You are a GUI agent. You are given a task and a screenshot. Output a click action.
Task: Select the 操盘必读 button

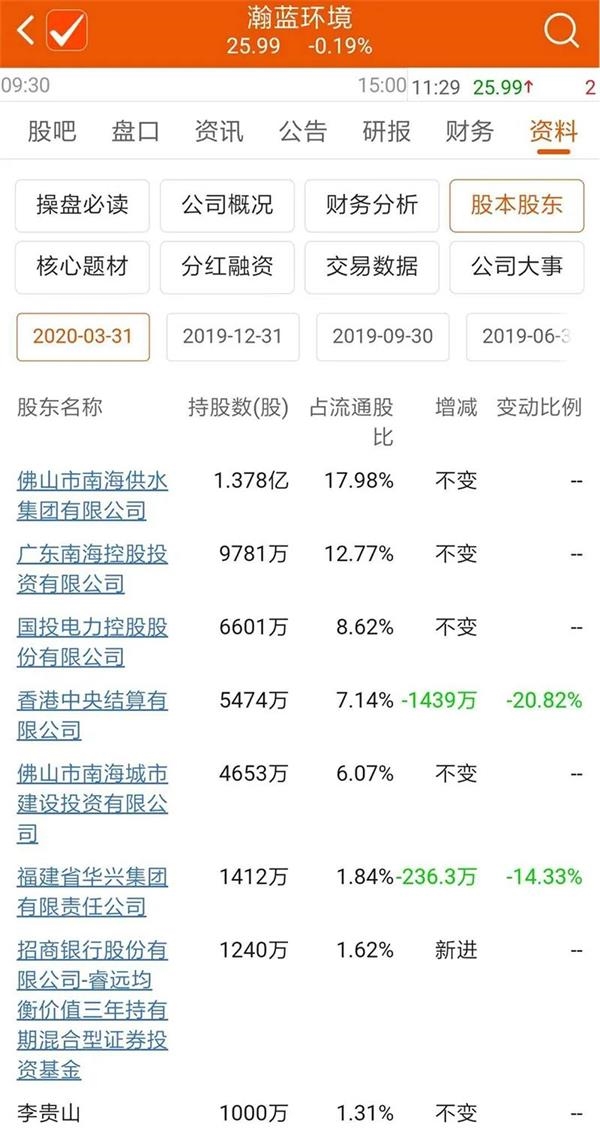coord(82,205)
